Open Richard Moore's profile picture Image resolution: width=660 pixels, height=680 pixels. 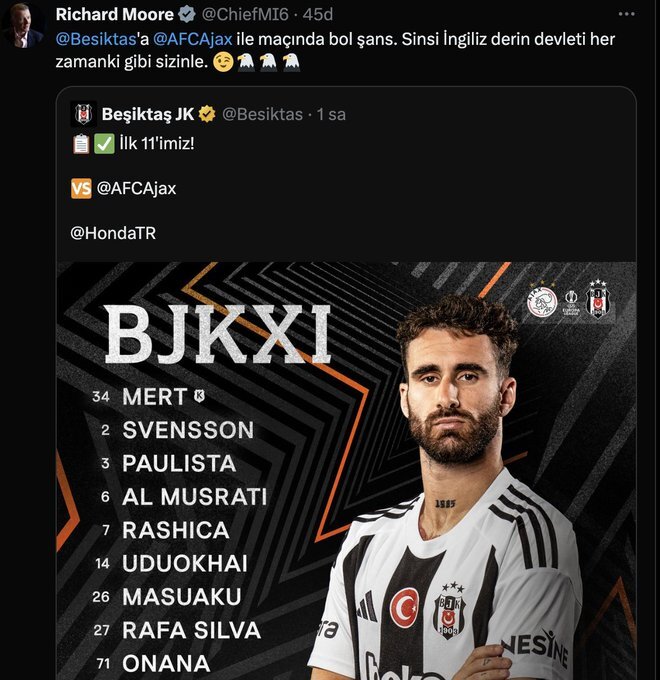tap(21, 25)
